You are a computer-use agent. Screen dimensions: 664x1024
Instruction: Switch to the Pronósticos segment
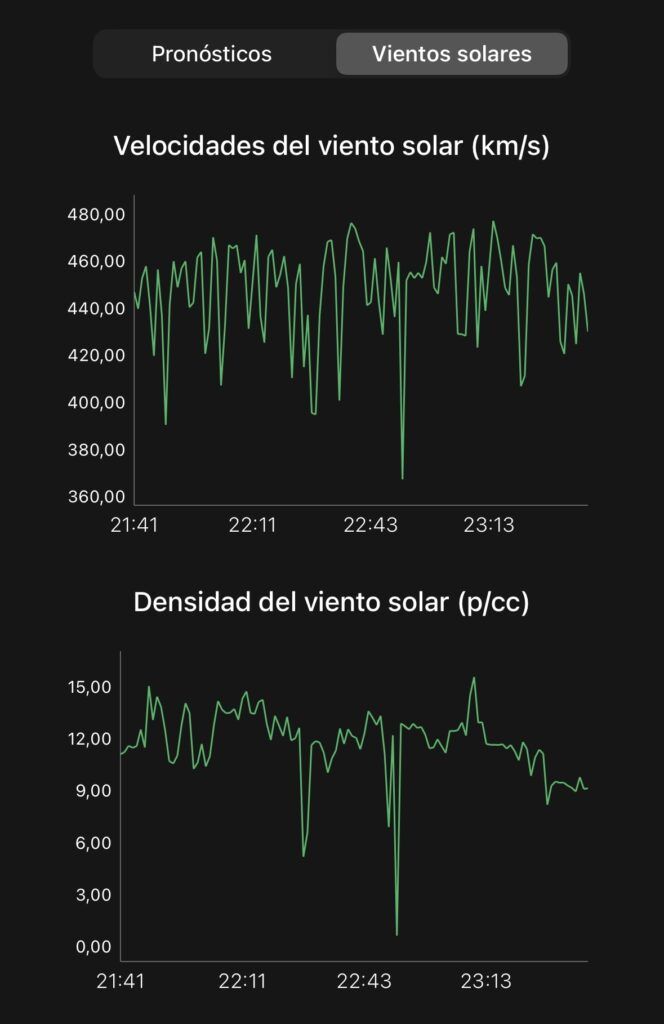pyautogui.click(x=212, y=54)
